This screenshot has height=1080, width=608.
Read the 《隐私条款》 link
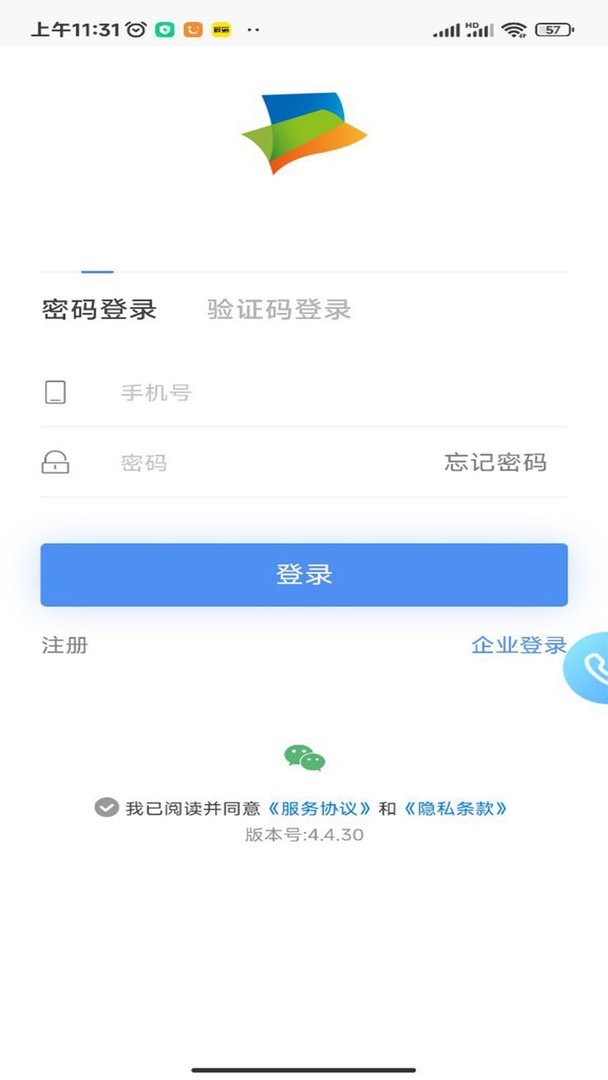[455, 809]
